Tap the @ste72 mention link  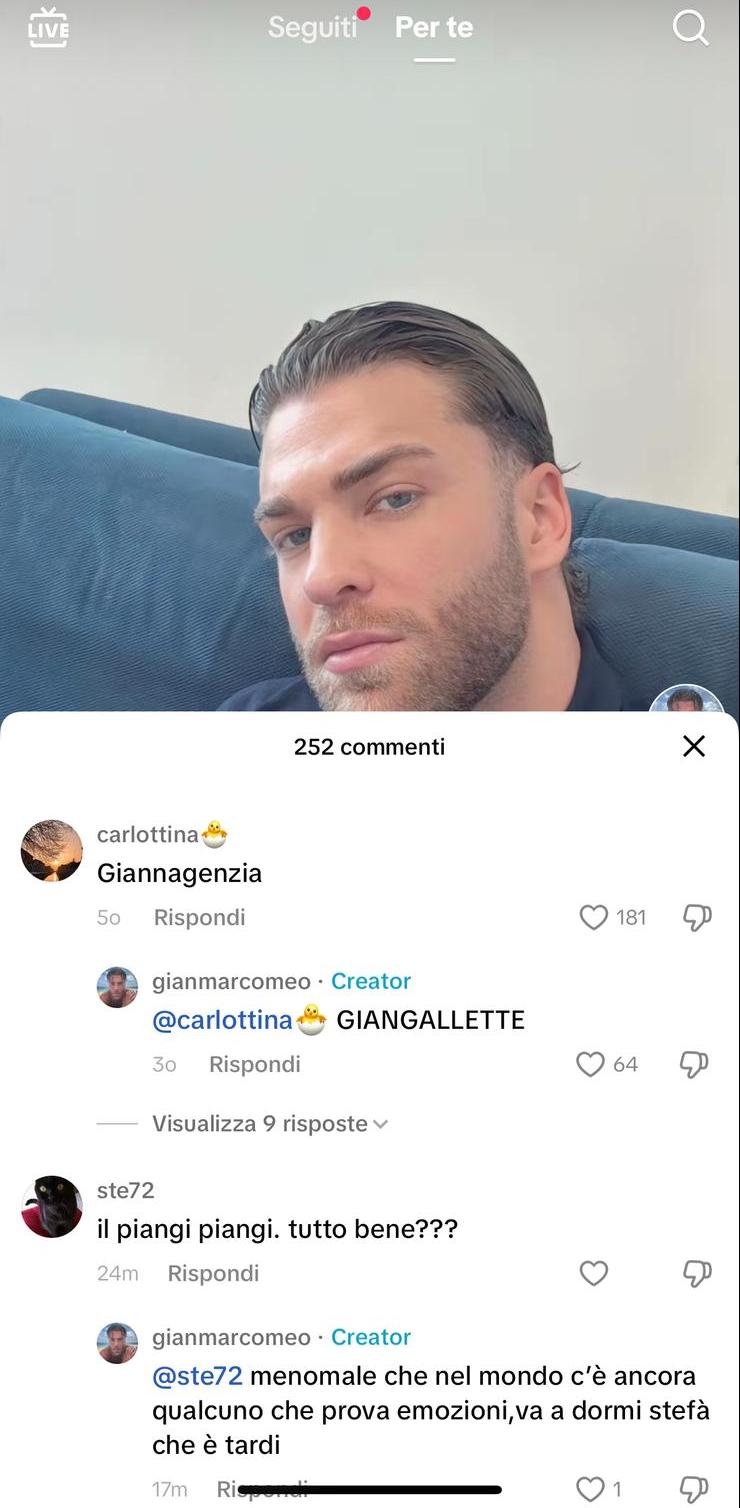click(x=197, y=1376)
